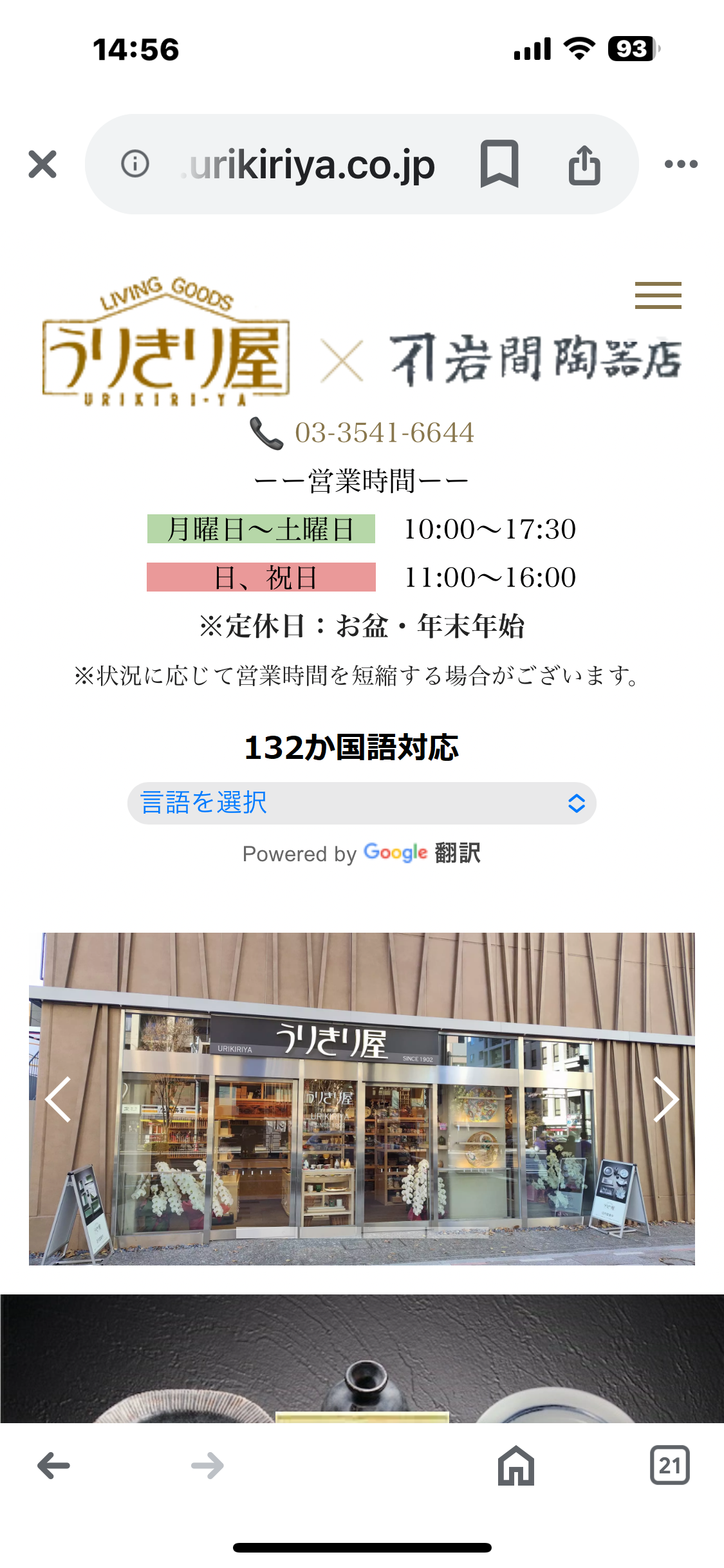Advance to the next storefront slide
This screenshot has height=1568, width=724.
click(665, 1099)
